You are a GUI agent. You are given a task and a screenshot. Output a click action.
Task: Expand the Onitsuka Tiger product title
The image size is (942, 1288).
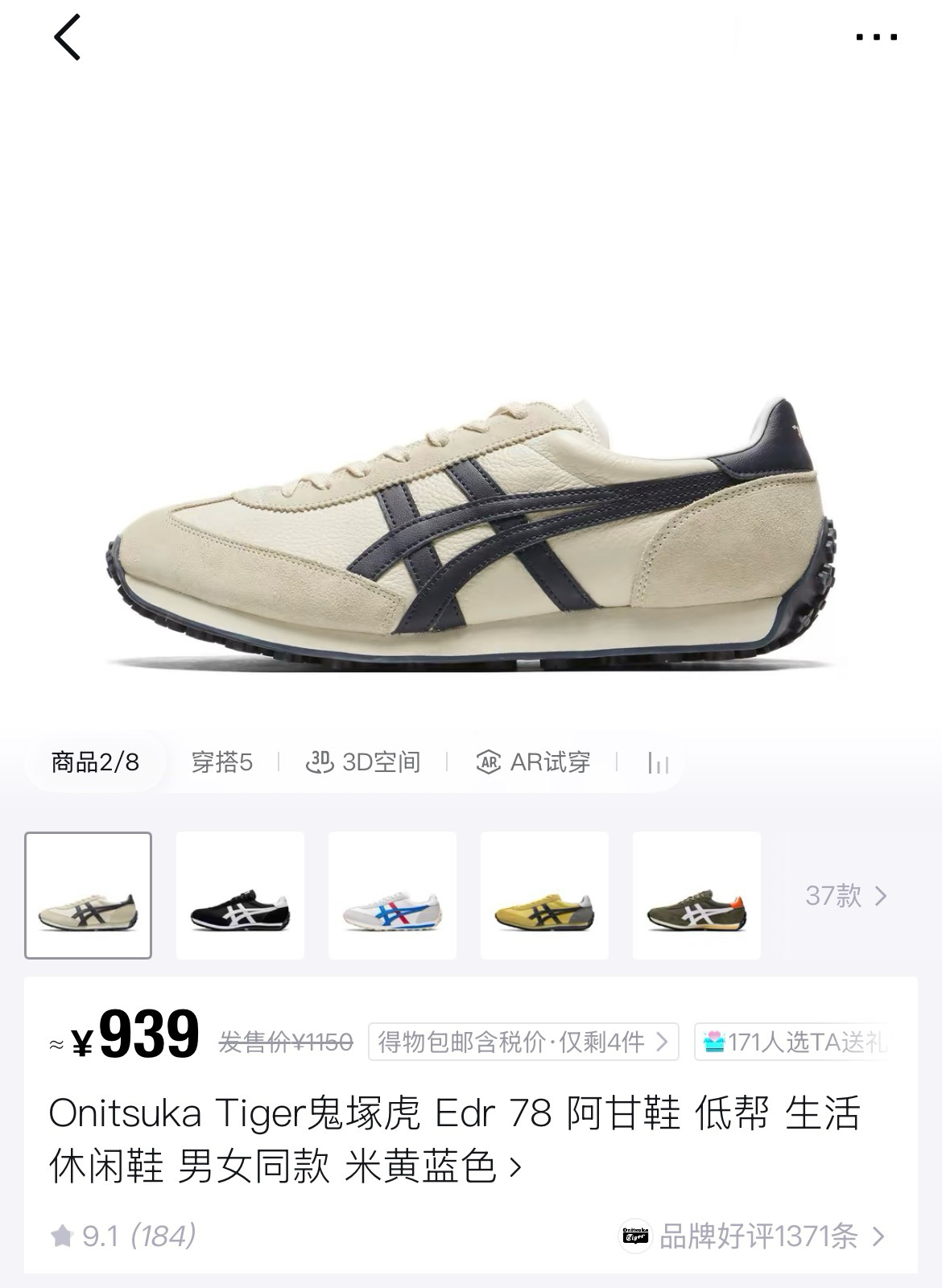click(x=455, y=1139)
